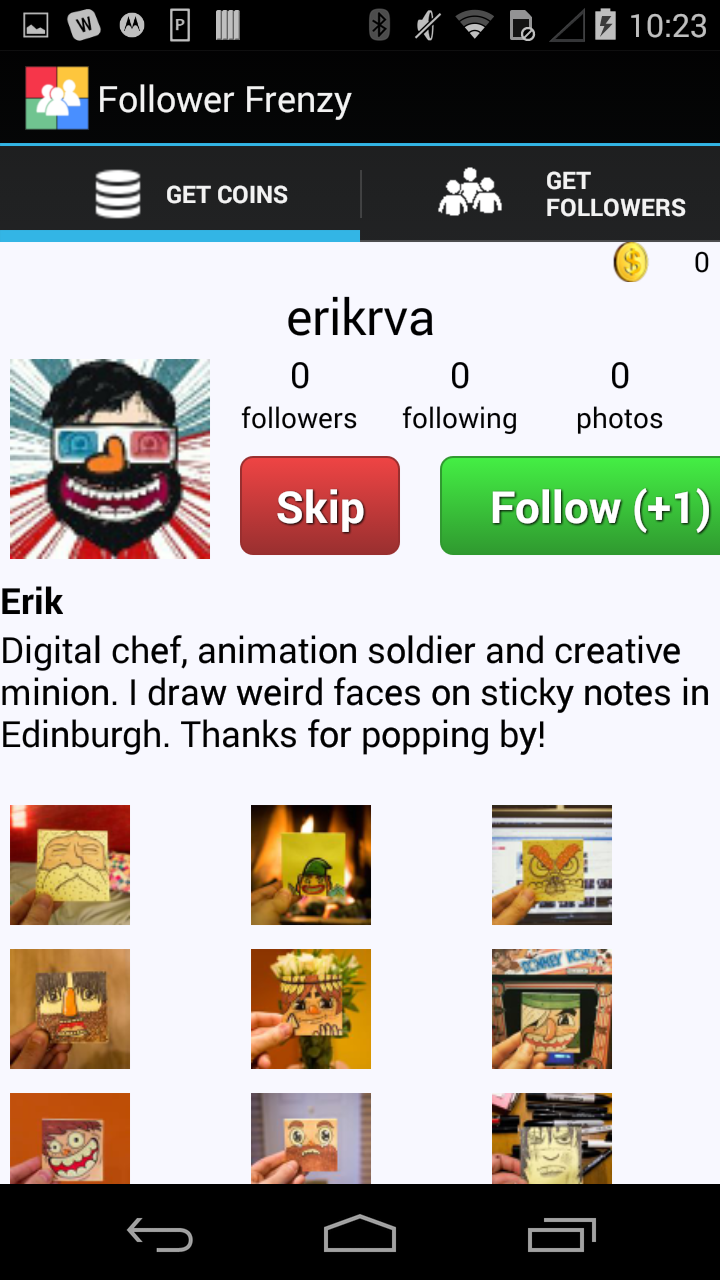Open the fireplace sticky note photo
Screen dimensions: 720x1280
[311, 865]
